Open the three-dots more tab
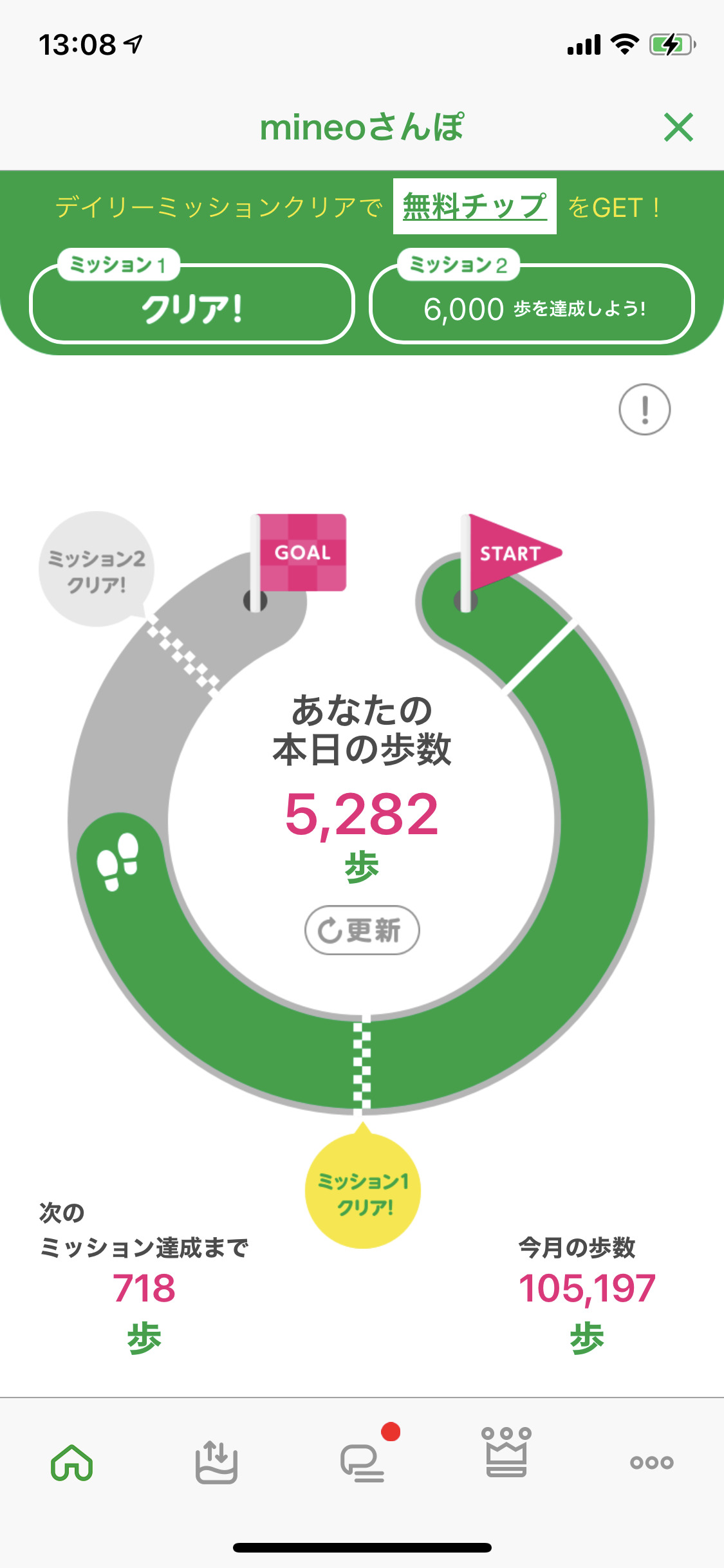The image size is (724, 1568). point(651,1462)
